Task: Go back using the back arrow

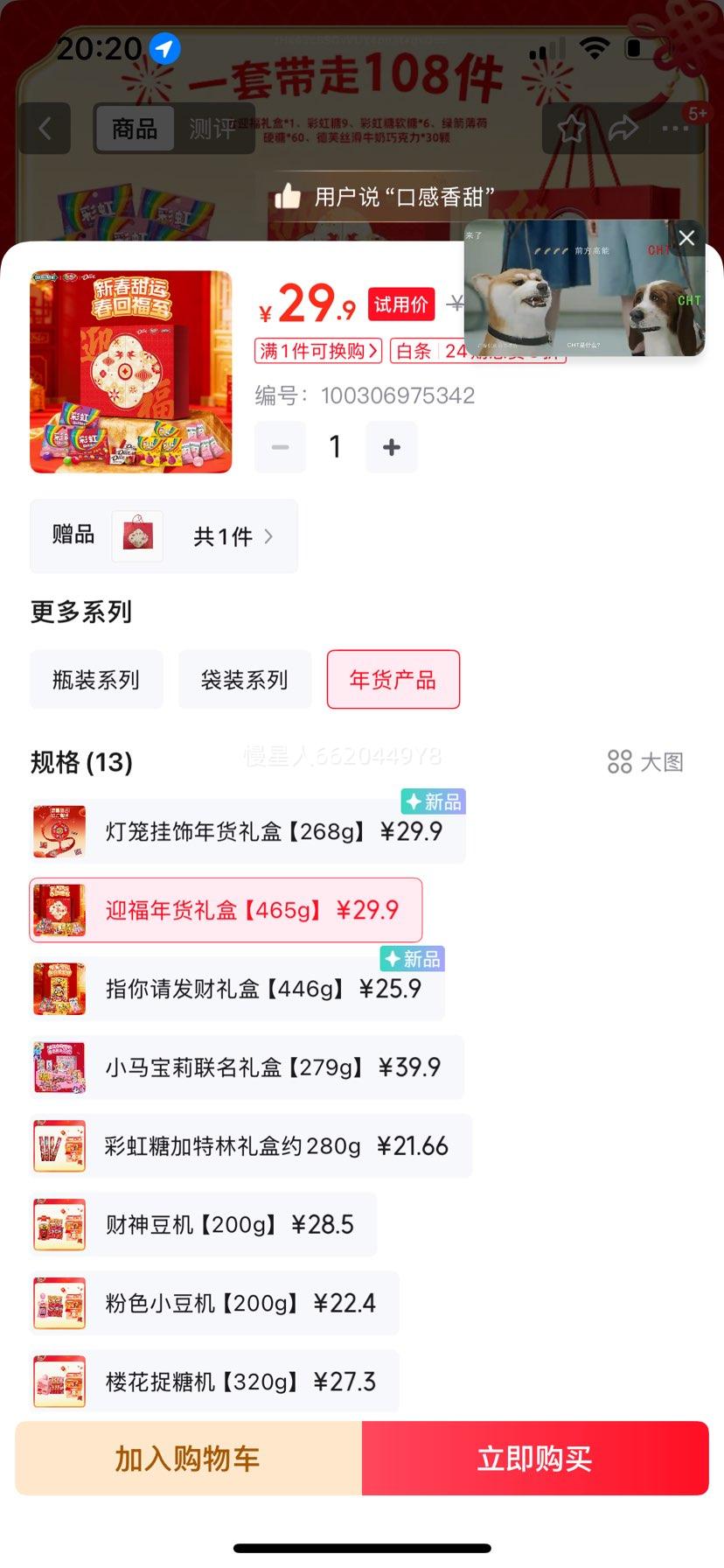Action: click(45, 128)
